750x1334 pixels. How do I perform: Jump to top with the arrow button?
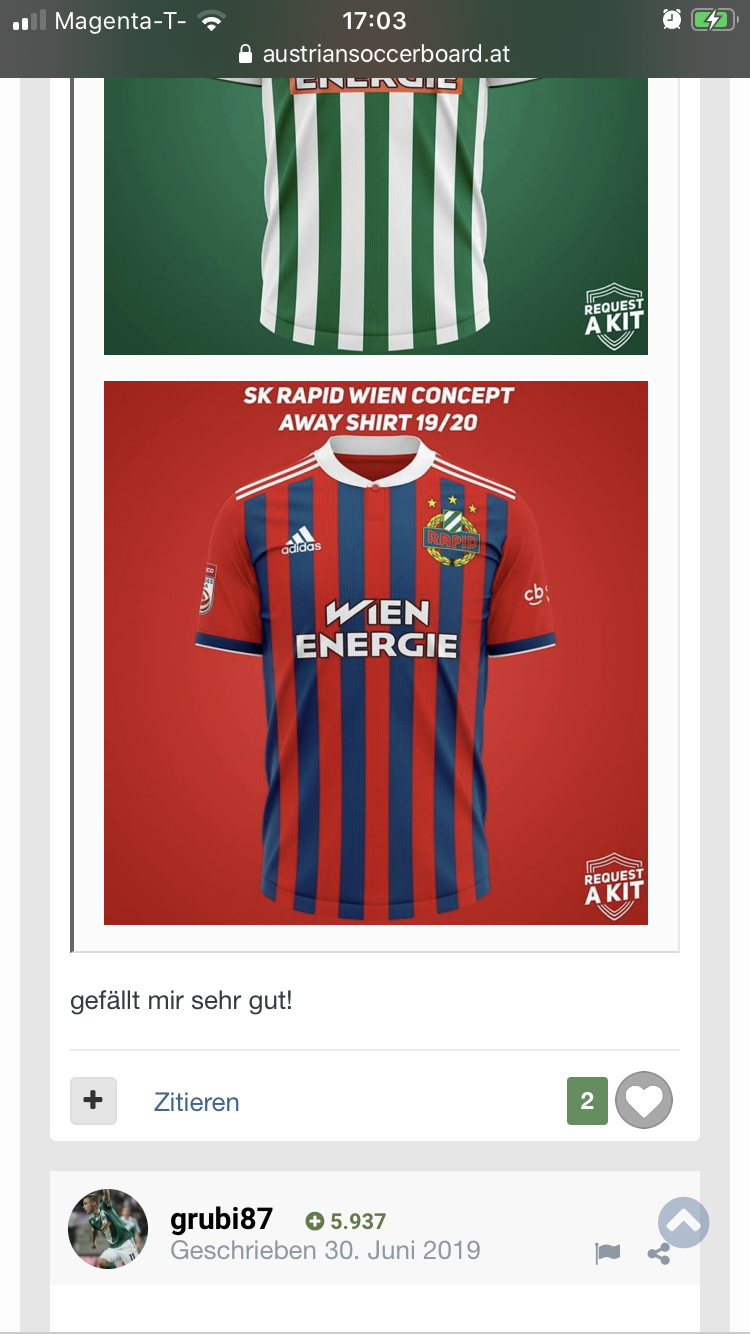684,1221
